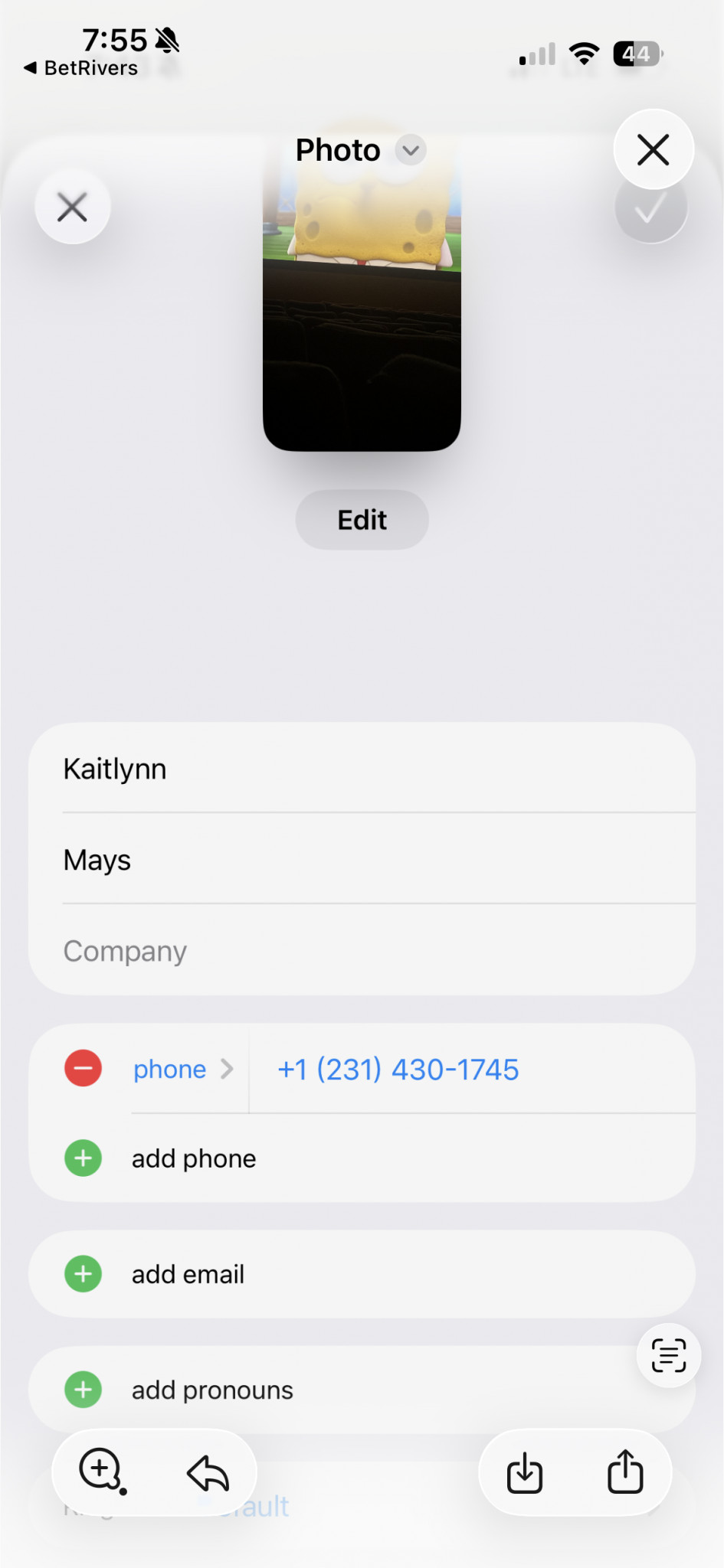
Task: Return to BetRivers app
Action: point(80,68)
